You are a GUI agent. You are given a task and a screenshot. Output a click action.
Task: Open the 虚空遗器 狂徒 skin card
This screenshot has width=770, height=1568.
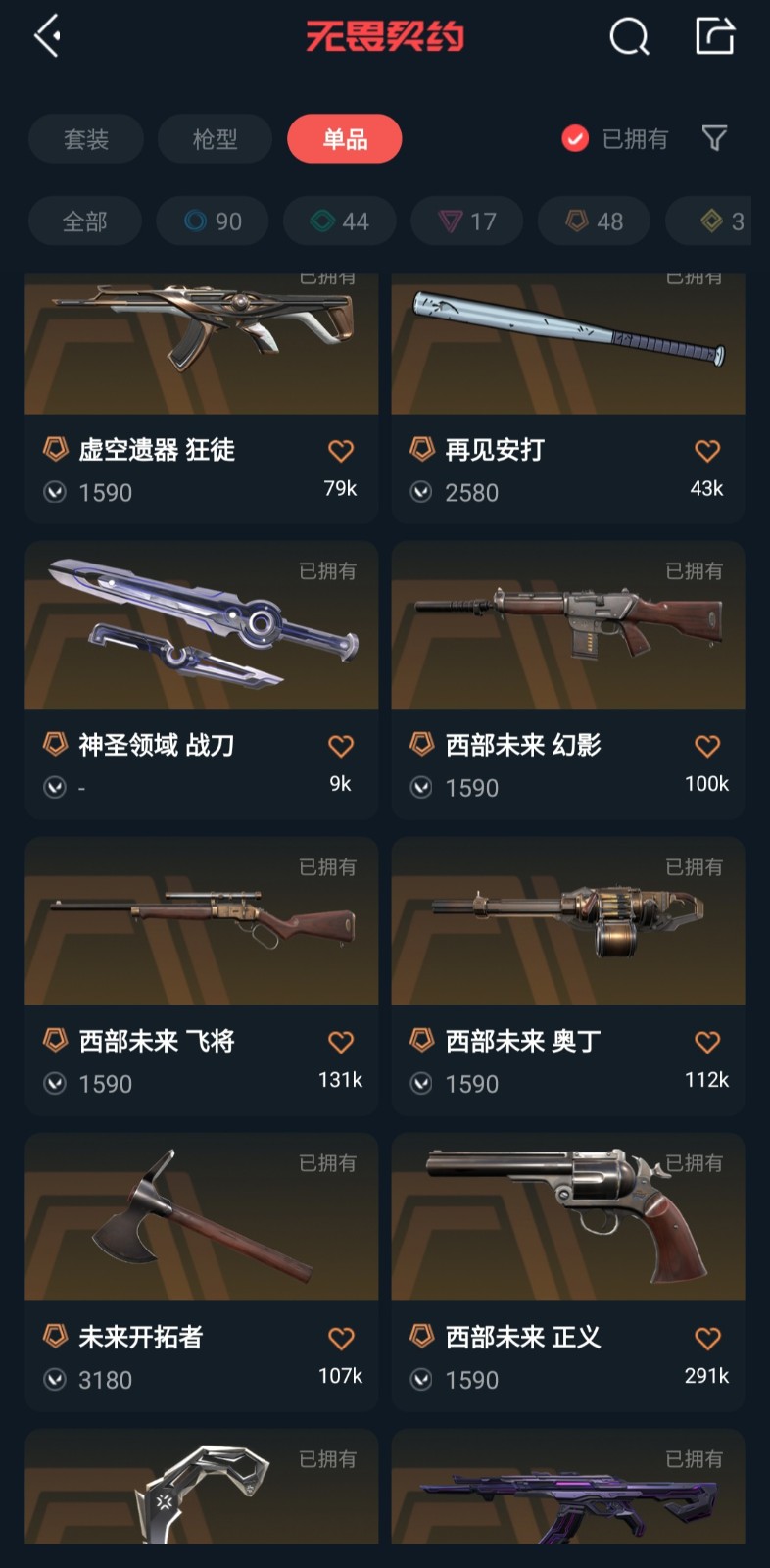point(201,392)
